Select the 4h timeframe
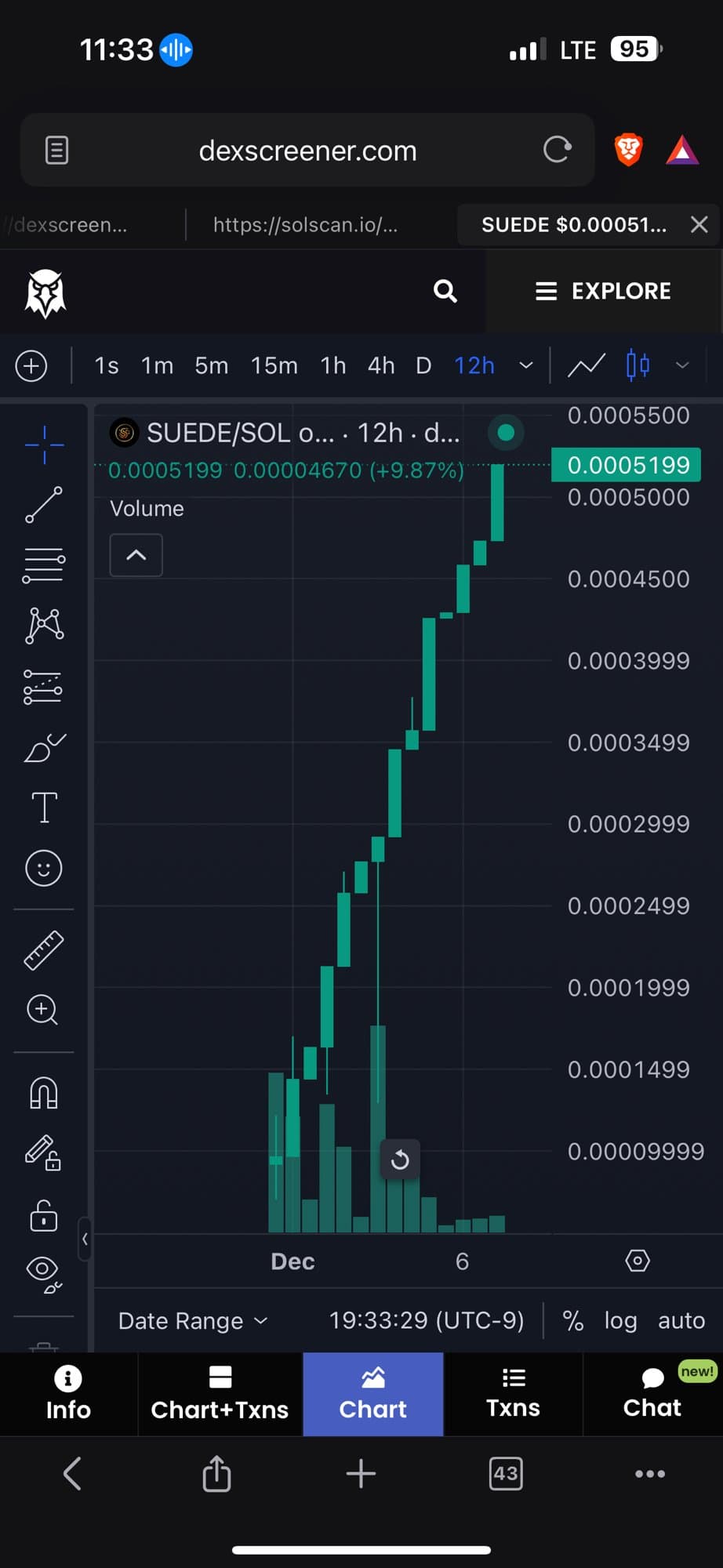The image size is (723, 1568). click(x=381, y=366)
